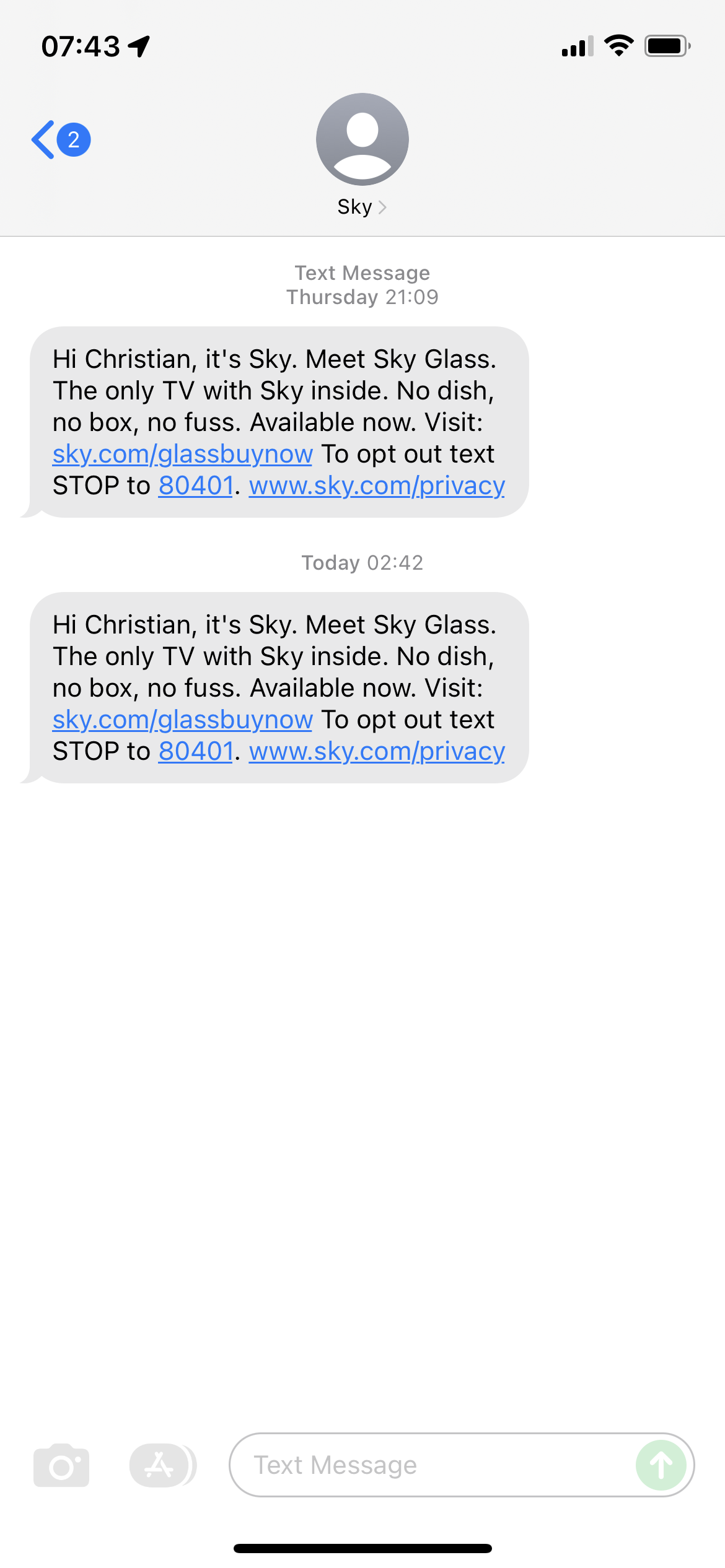
Task: Tap the Sky conversation name
Action: 354,207
